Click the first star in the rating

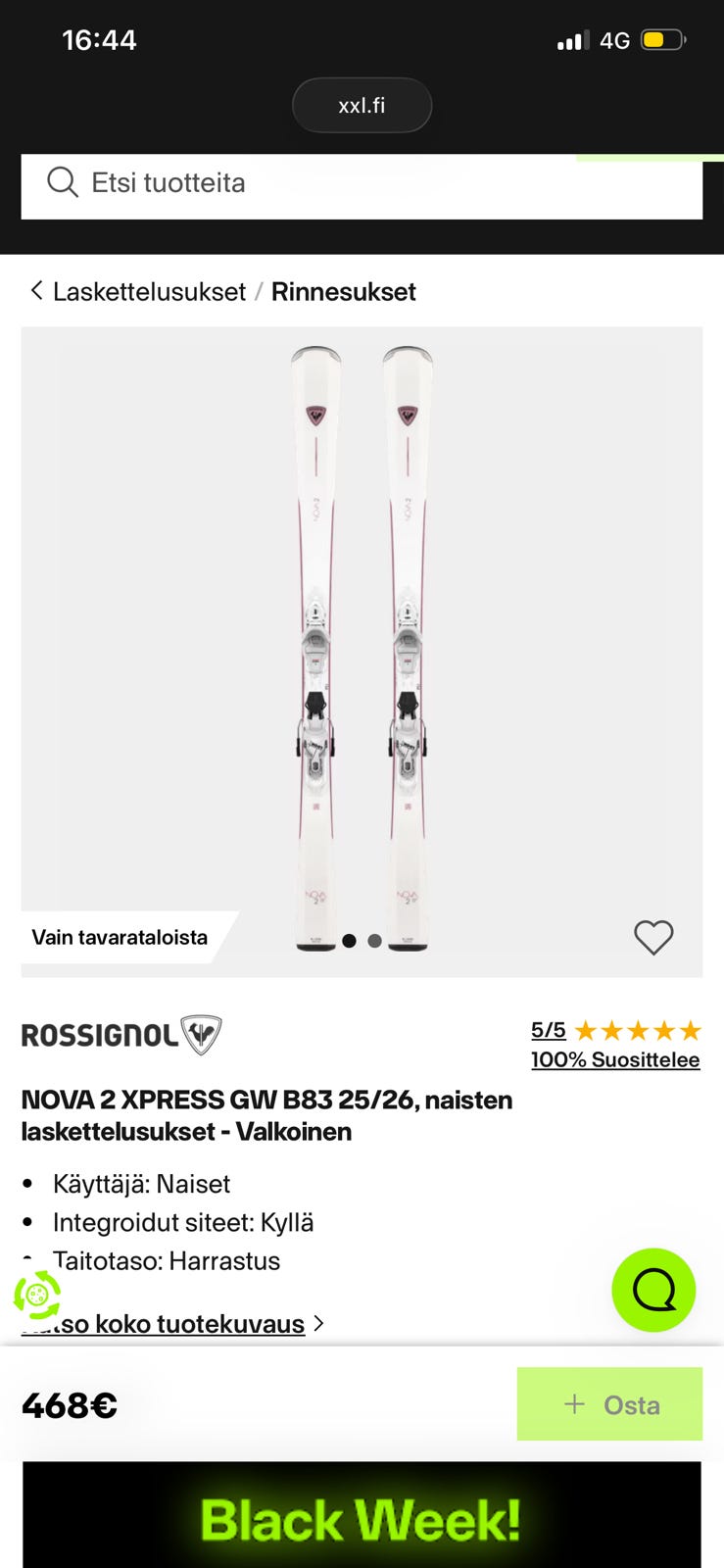pos(589,1030)
